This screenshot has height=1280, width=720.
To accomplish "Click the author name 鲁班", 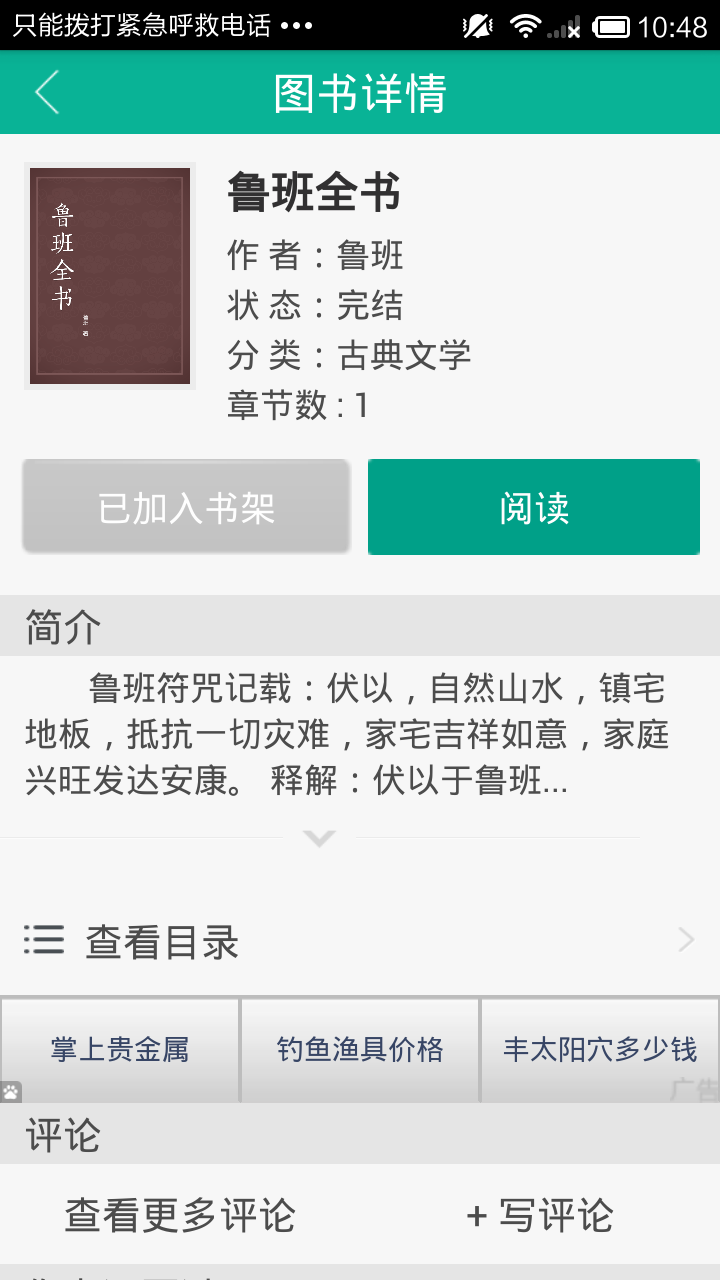I will 373,257.
